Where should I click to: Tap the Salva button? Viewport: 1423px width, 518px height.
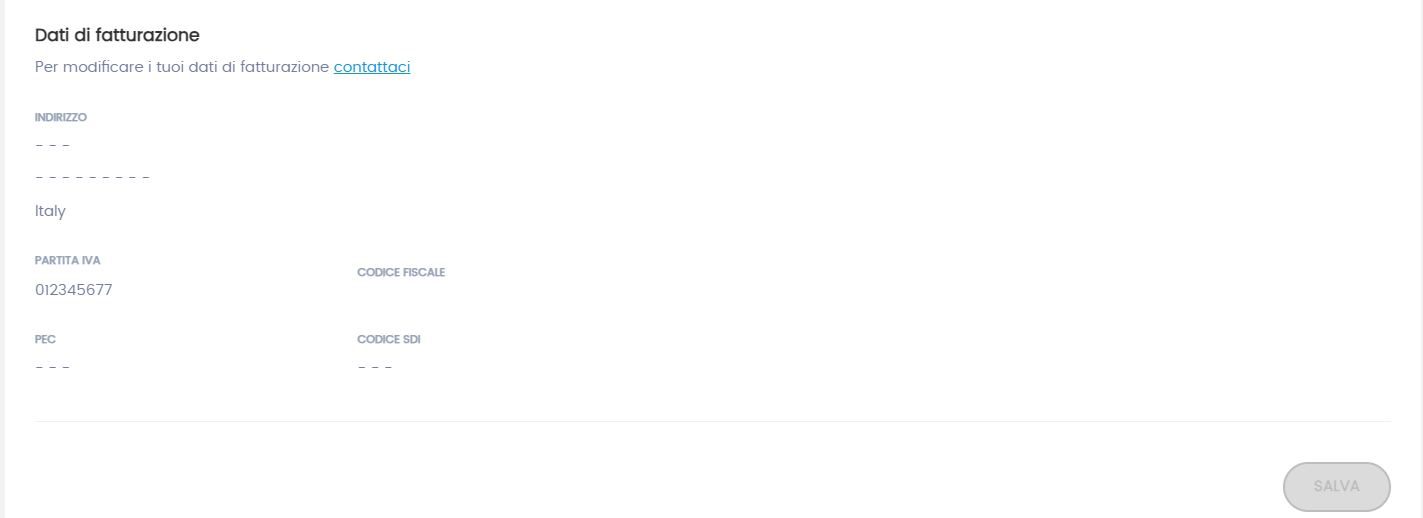point(1336,486)
